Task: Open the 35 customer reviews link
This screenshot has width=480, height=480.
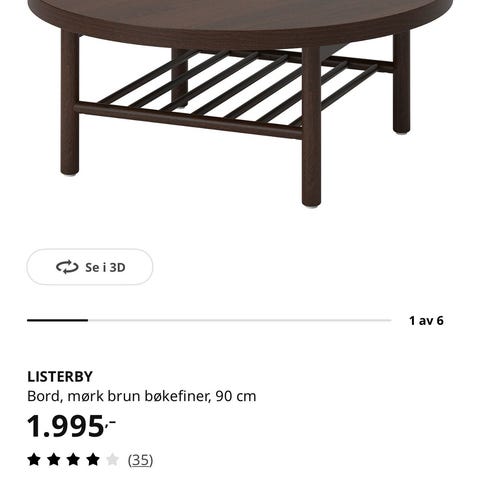Action: [x=140, y=460]
